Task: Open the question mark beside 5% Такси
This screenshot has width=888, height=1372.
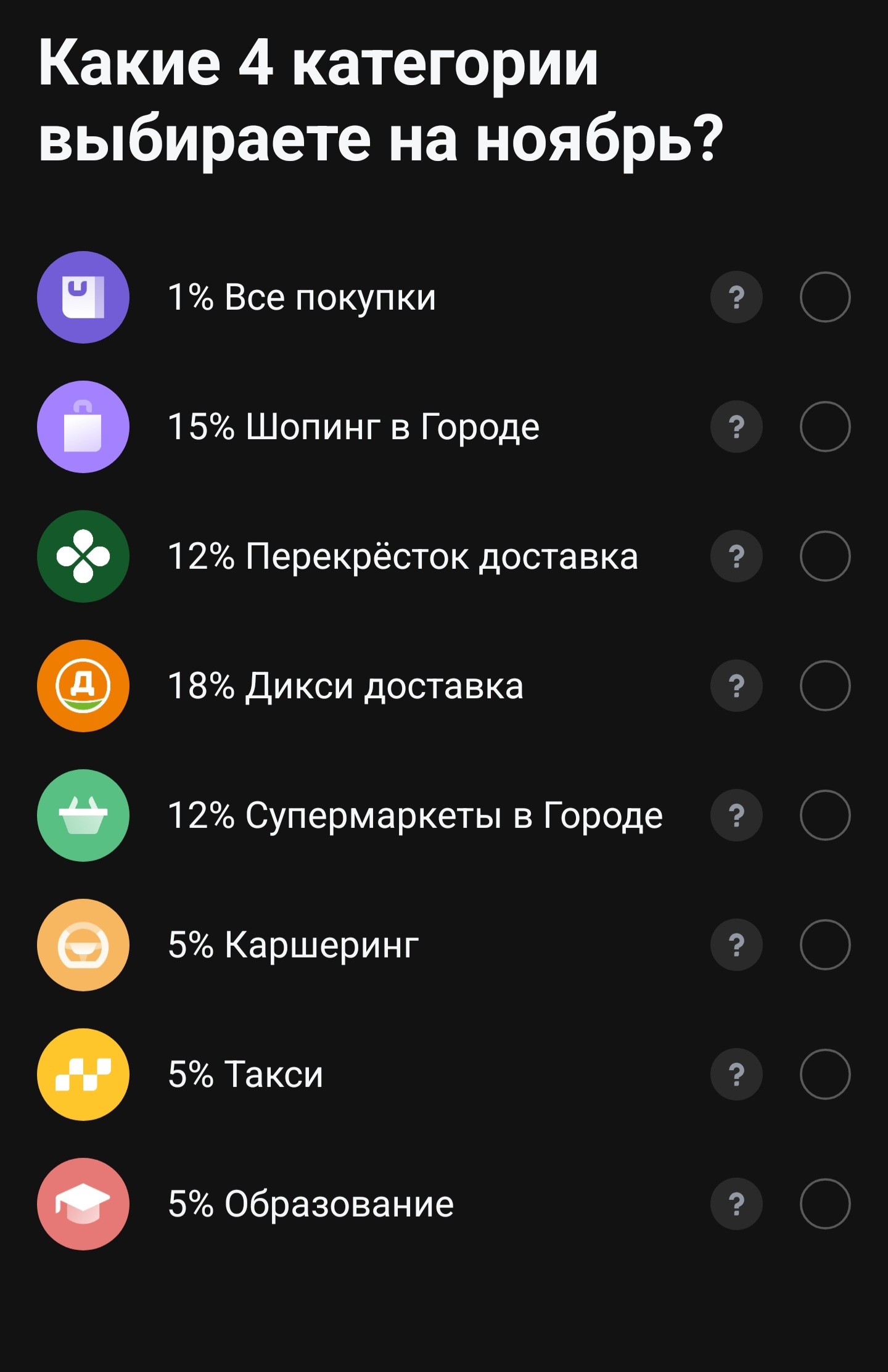Action: [x=736, y=1075]
